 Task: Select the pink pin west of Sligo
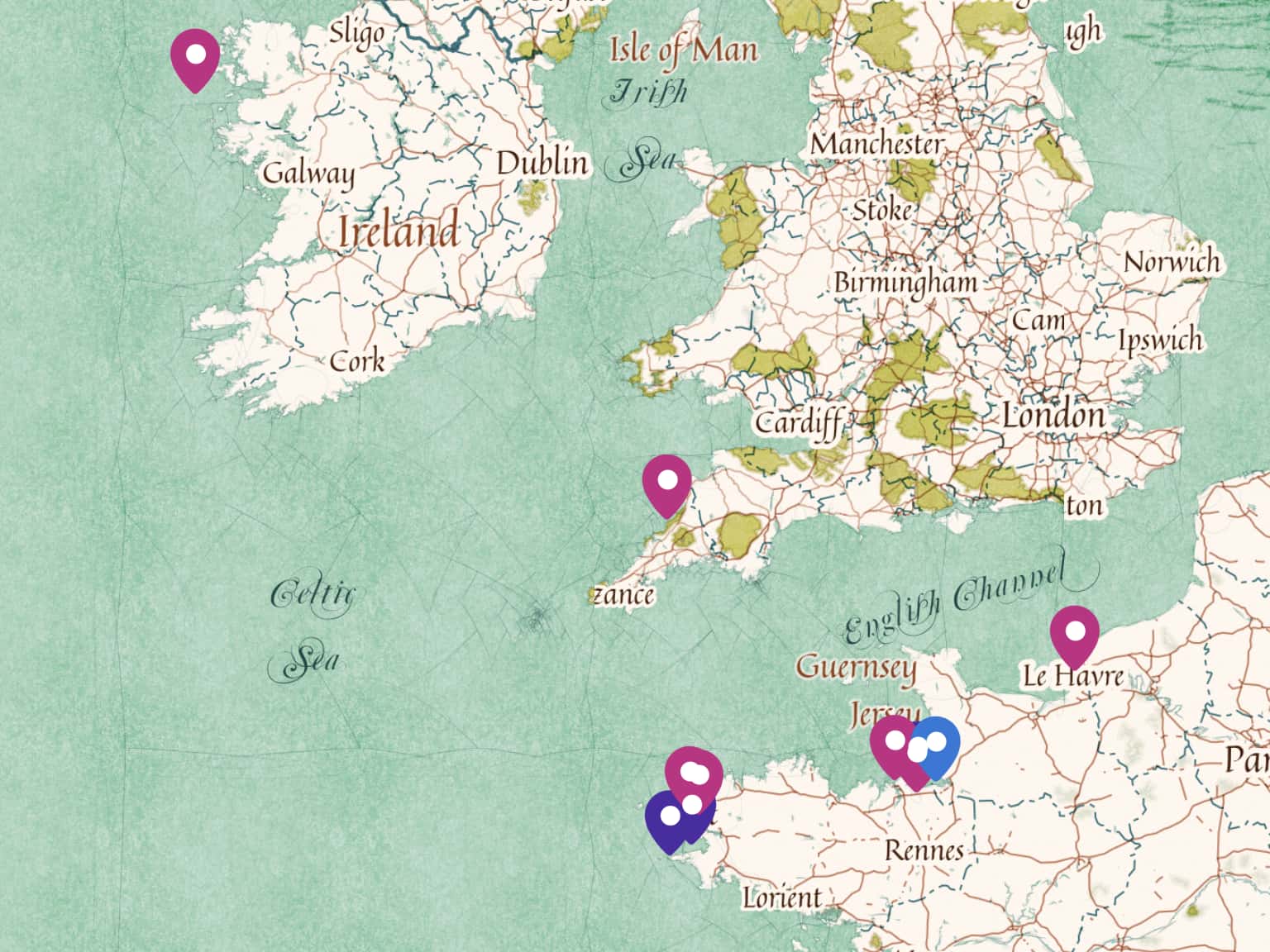(x=195, y=56)
